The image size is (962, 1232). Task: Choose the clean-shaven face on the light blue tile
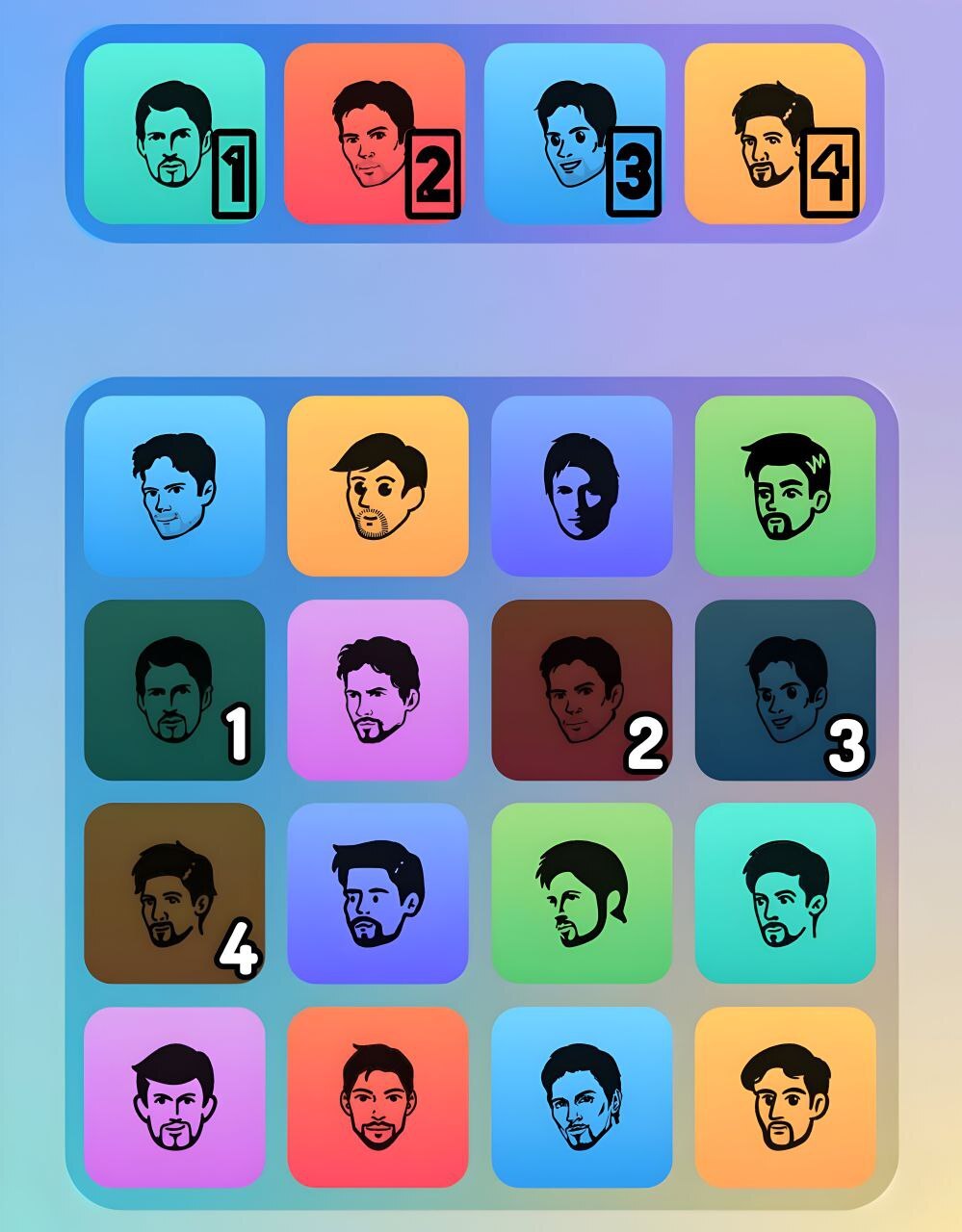click(174, 486)
